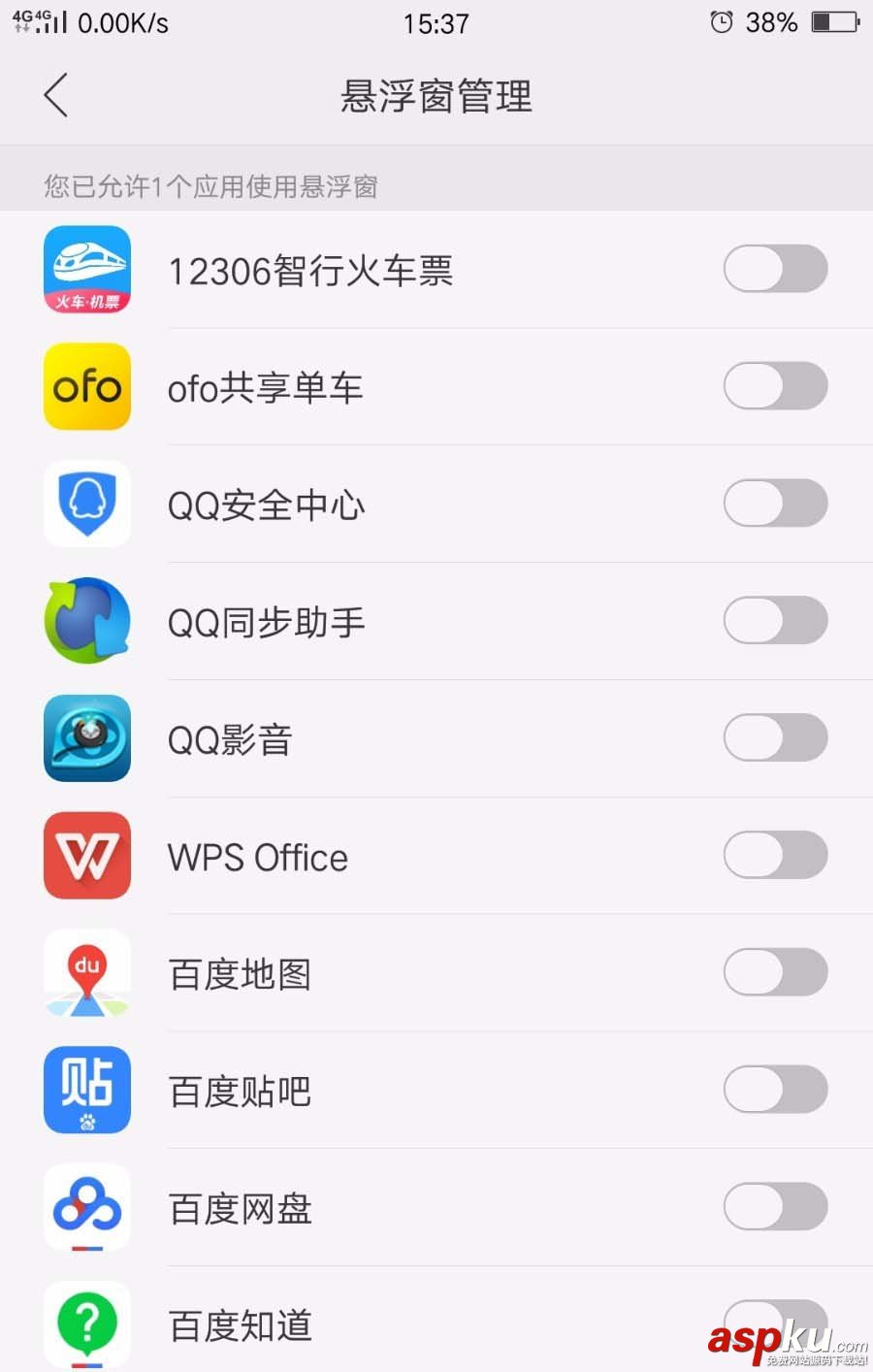Tap the 12306智行火车票 app icon
873x1372 pixels.
coord(86,269)
